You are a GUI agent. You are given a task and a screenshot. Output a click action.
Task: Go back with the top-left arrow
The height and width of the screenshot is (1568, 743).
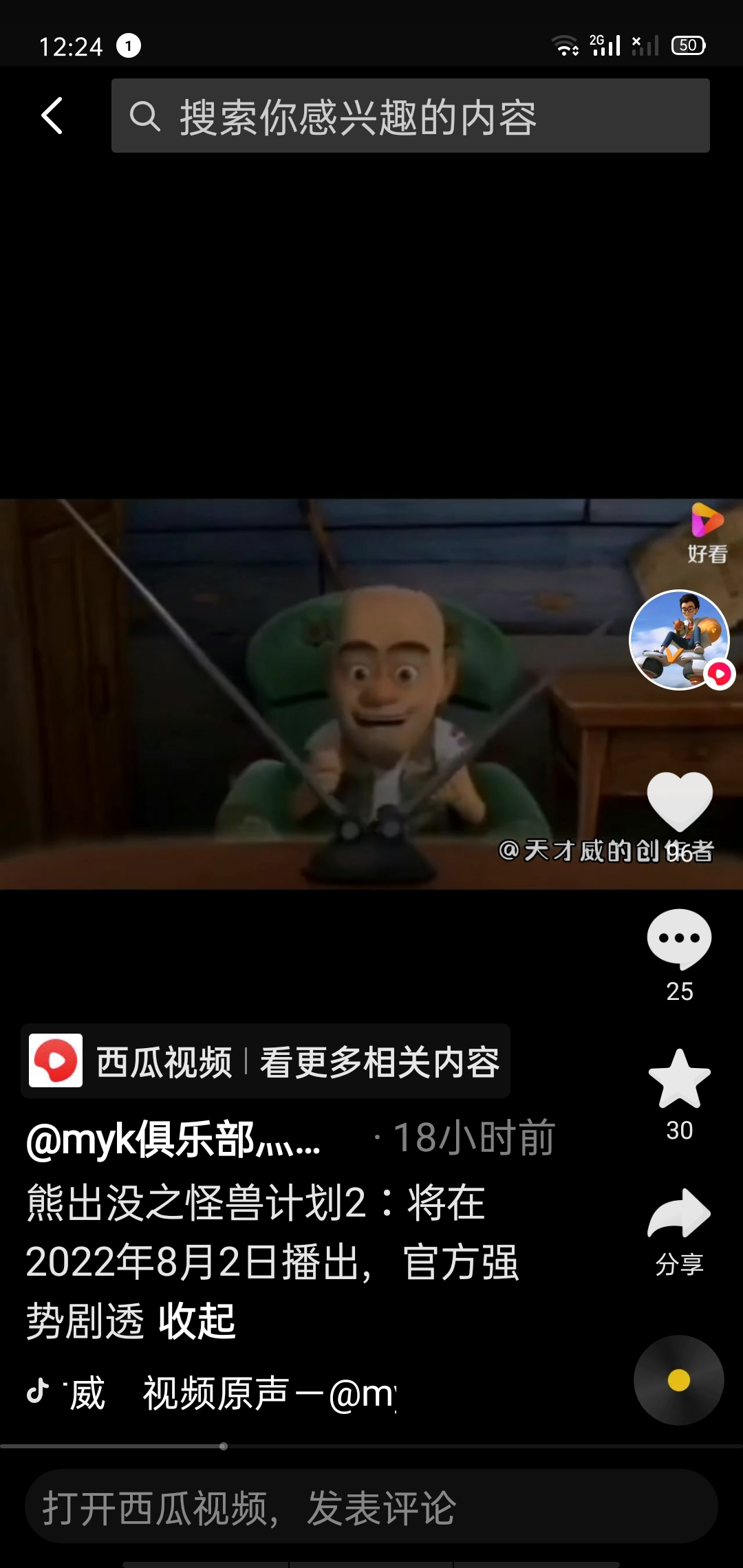click(x=52, y=116)
